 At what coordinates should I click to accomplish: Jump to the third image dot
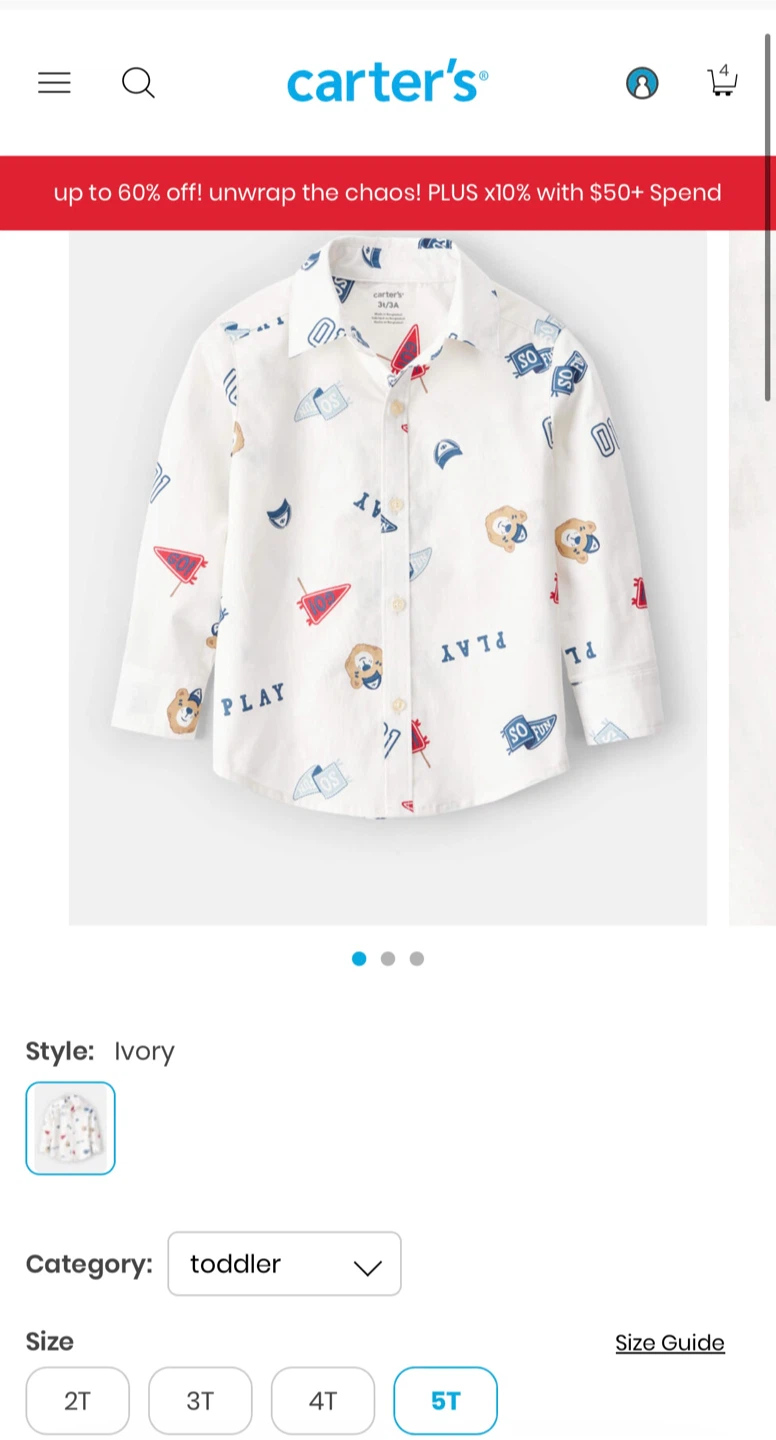tap(417, 959)
